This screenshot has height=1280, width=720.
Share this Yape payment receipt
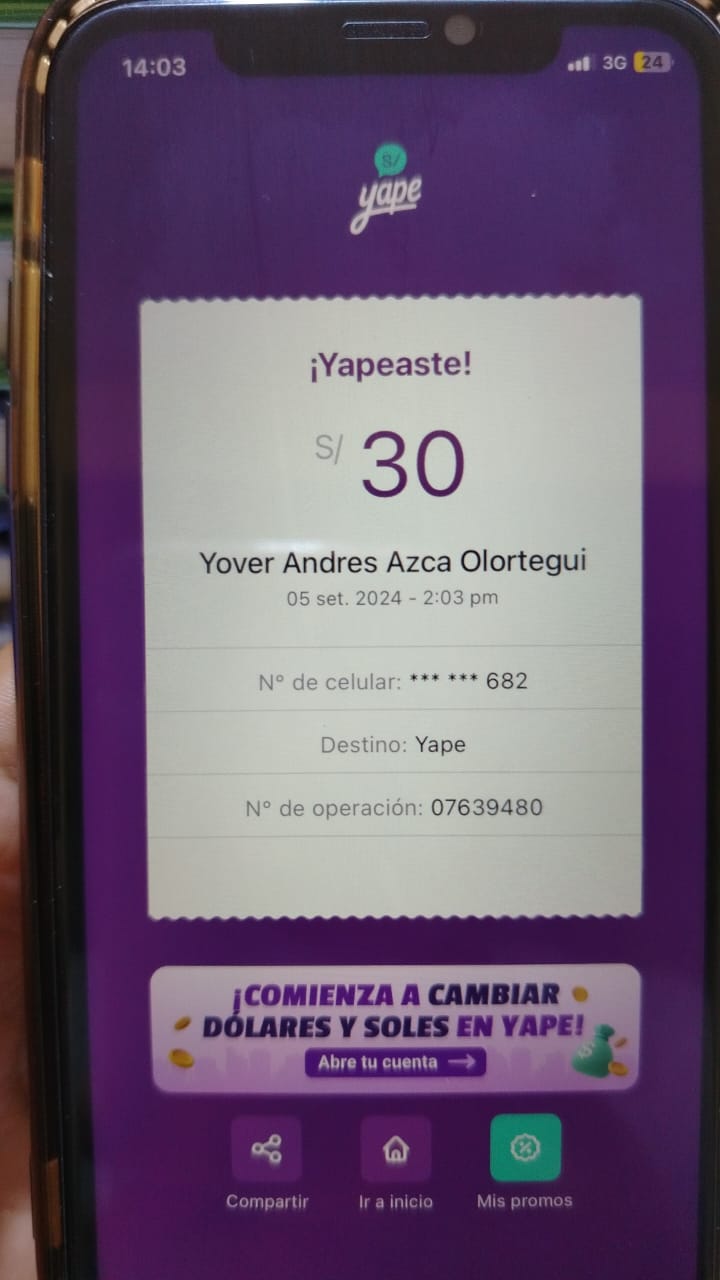click(266, 1150)
